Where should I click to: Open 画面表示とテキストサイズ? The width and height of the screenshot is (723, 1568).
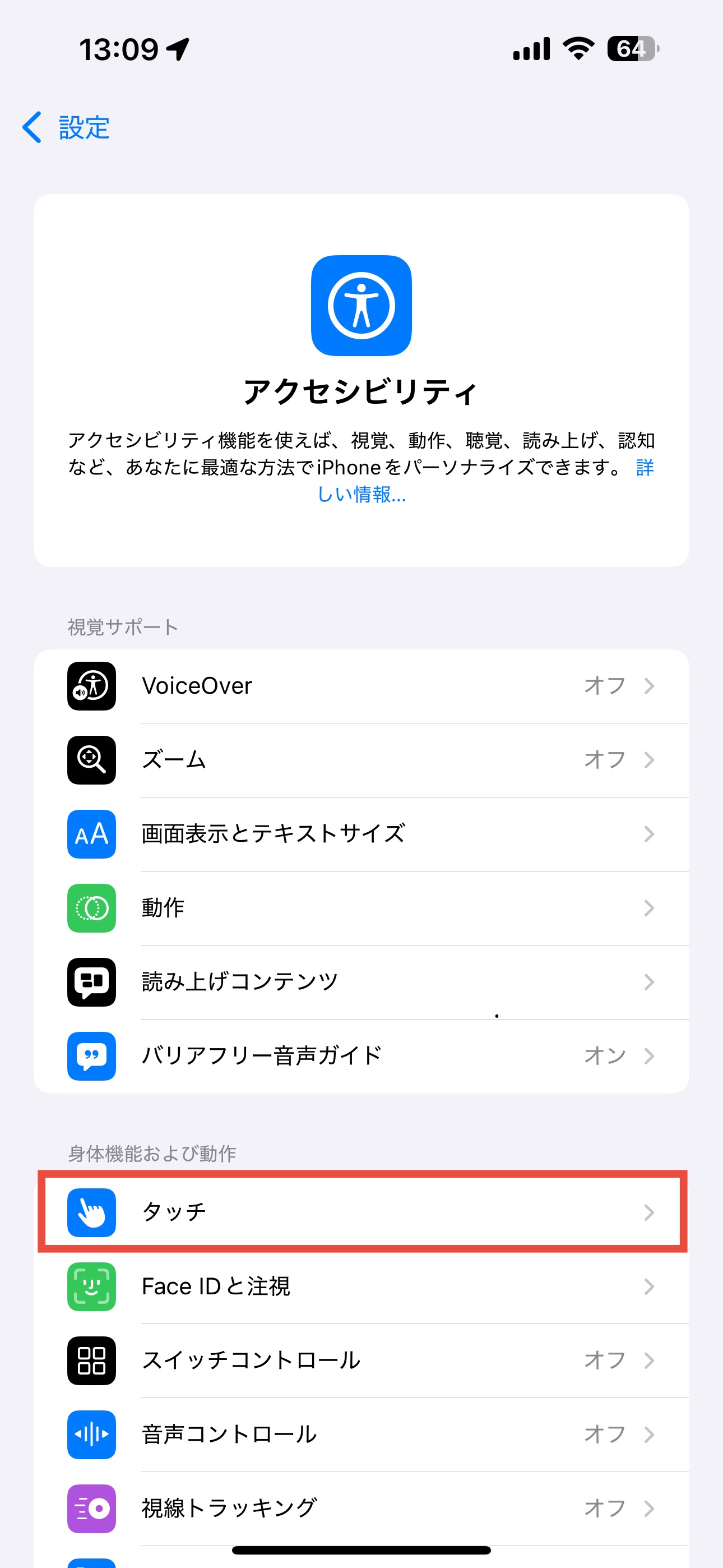[x=361, y=834]
